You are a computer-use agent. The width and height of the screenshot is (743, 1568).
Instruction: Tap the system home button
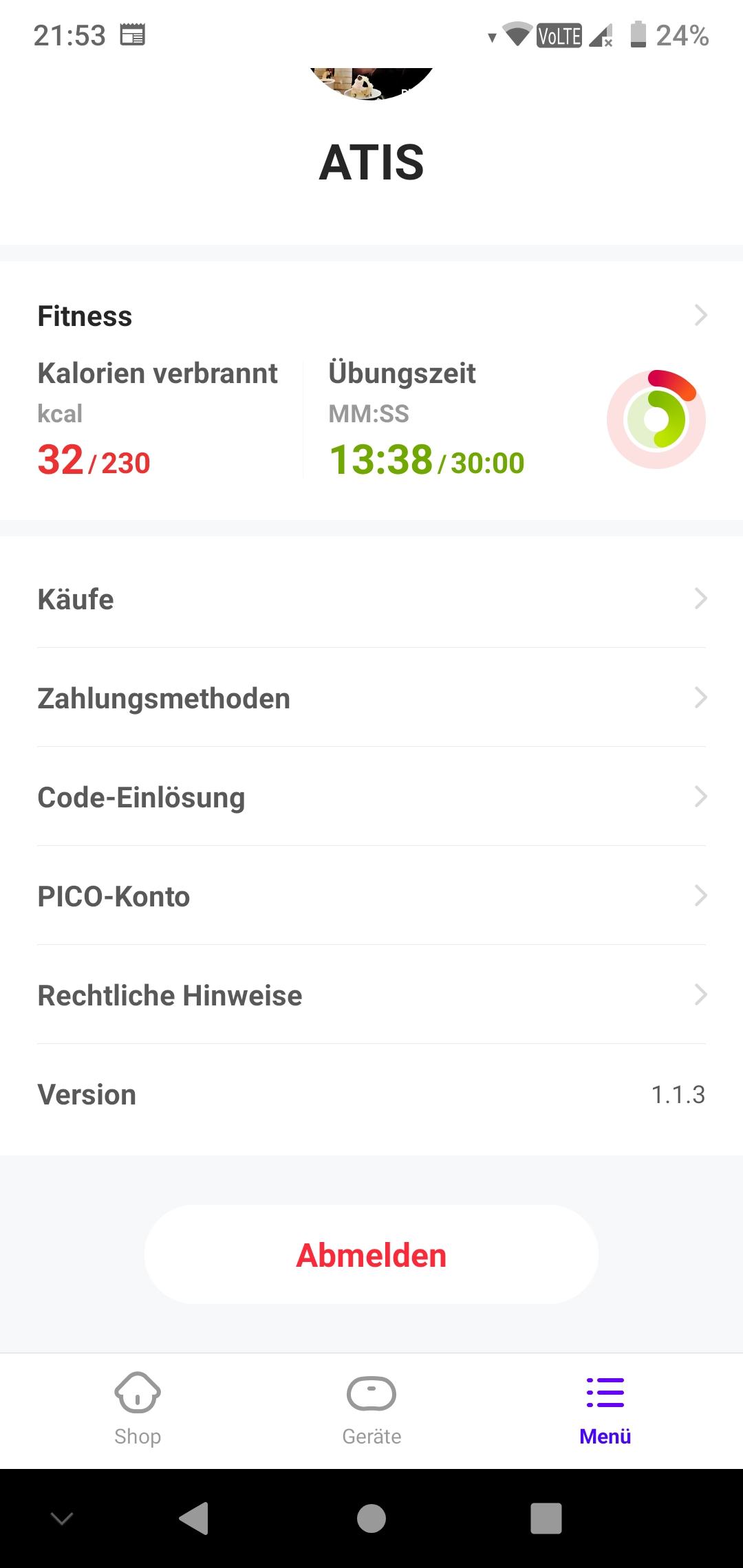click(371, 1518)
